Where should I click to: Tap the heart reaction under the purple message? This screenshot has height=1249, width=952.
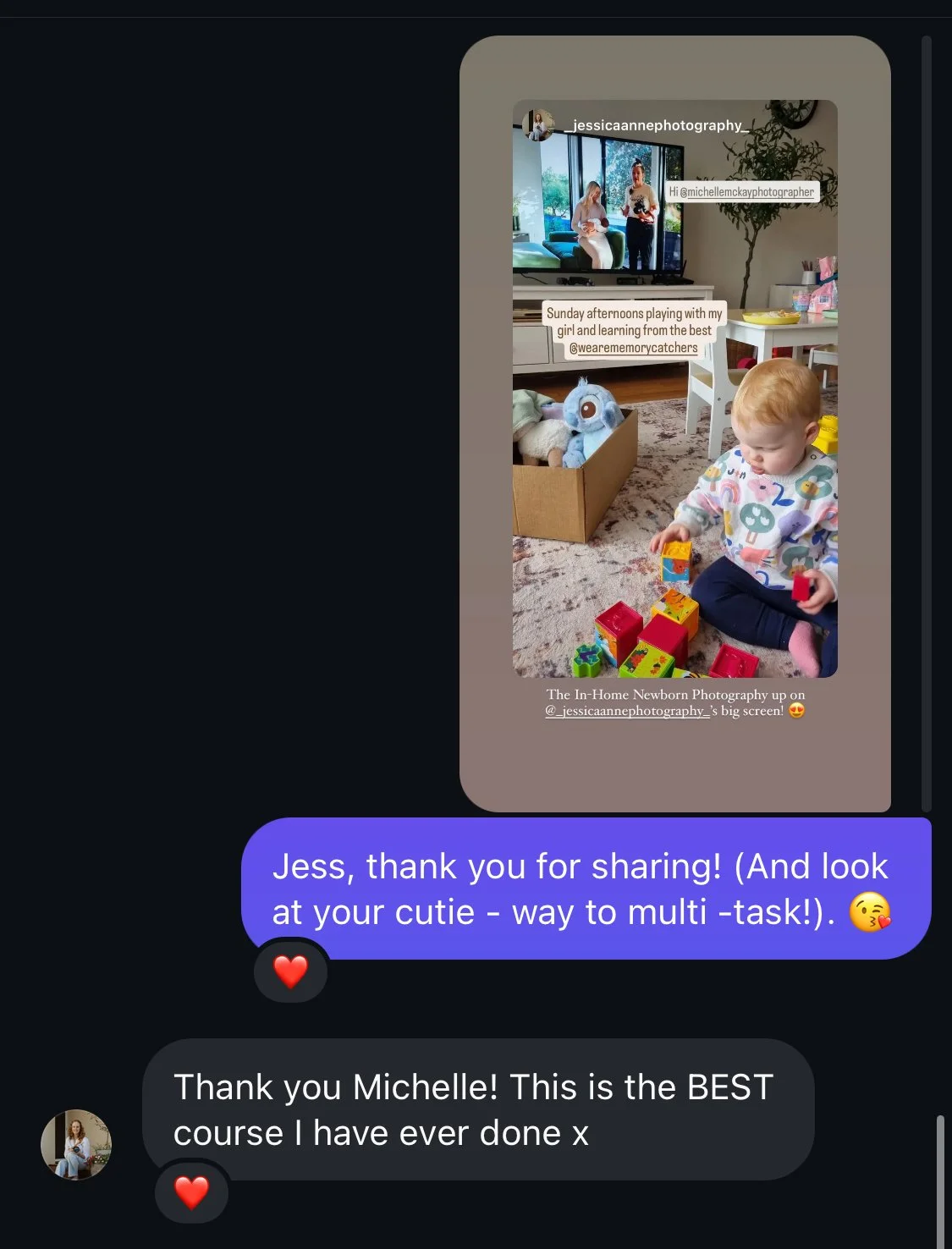click(290, 971)
